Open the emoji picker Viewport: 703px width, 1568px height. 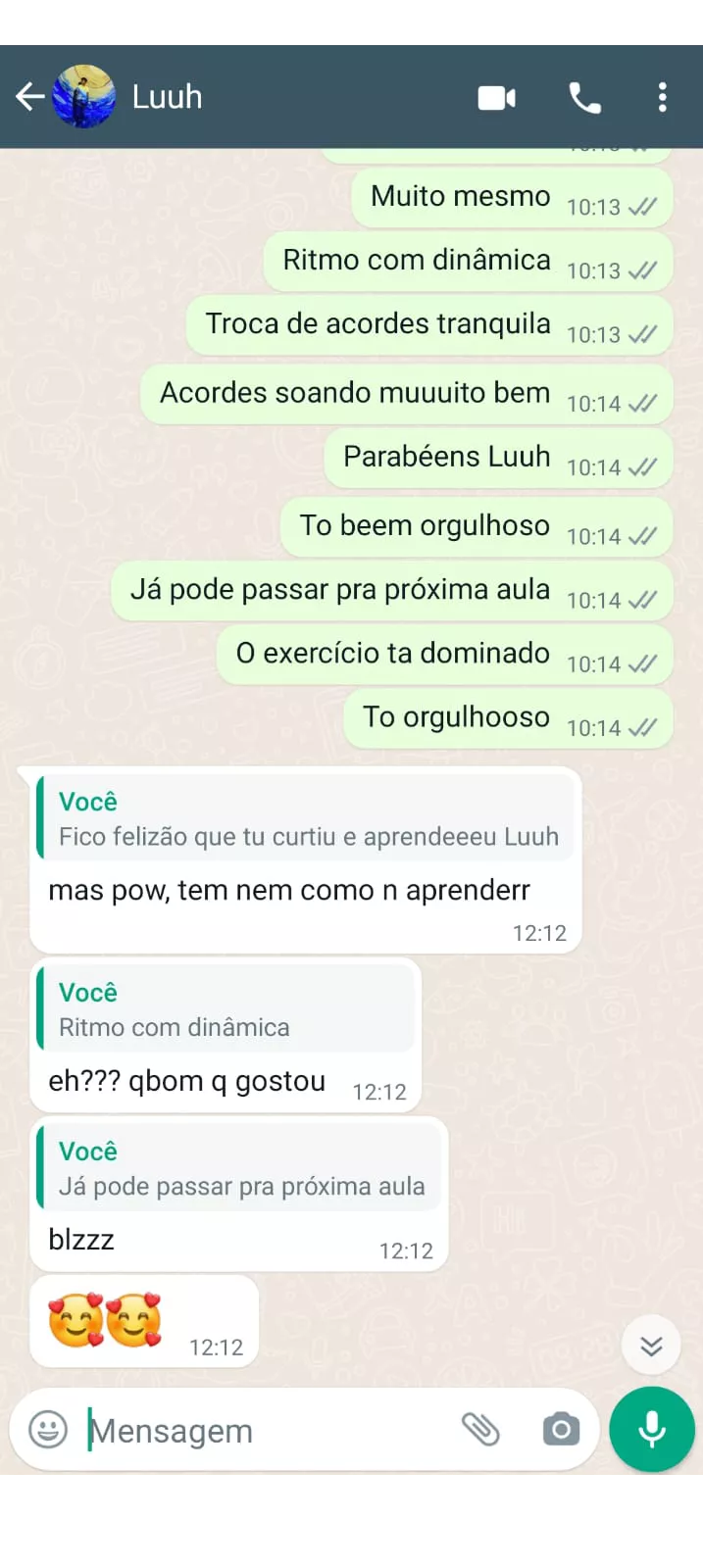click(48, 1430)
